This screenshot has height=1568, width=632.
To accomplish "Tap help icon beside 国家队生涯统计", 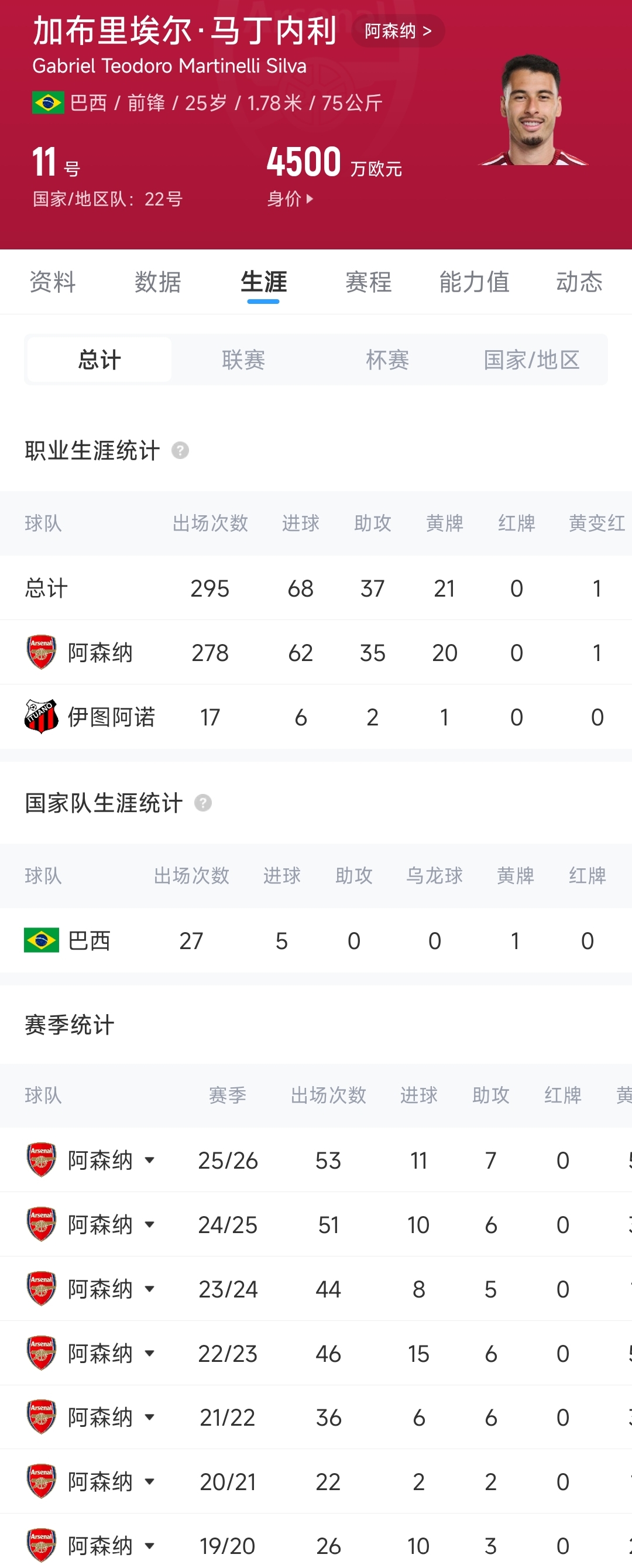I will point(203,803).
